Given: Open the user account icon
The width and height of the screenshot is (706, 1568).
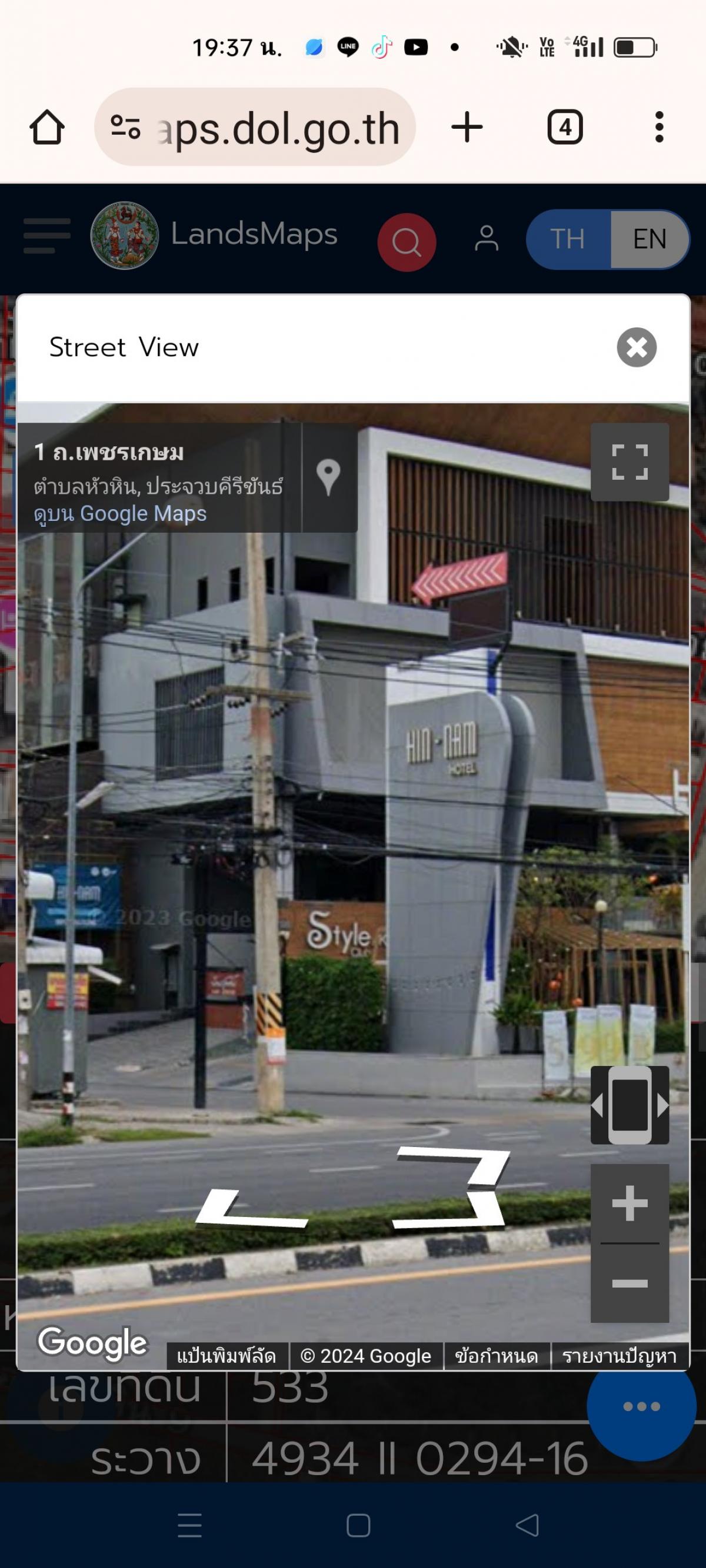Looking at the screenshot, I should click(x=486, y=238).
